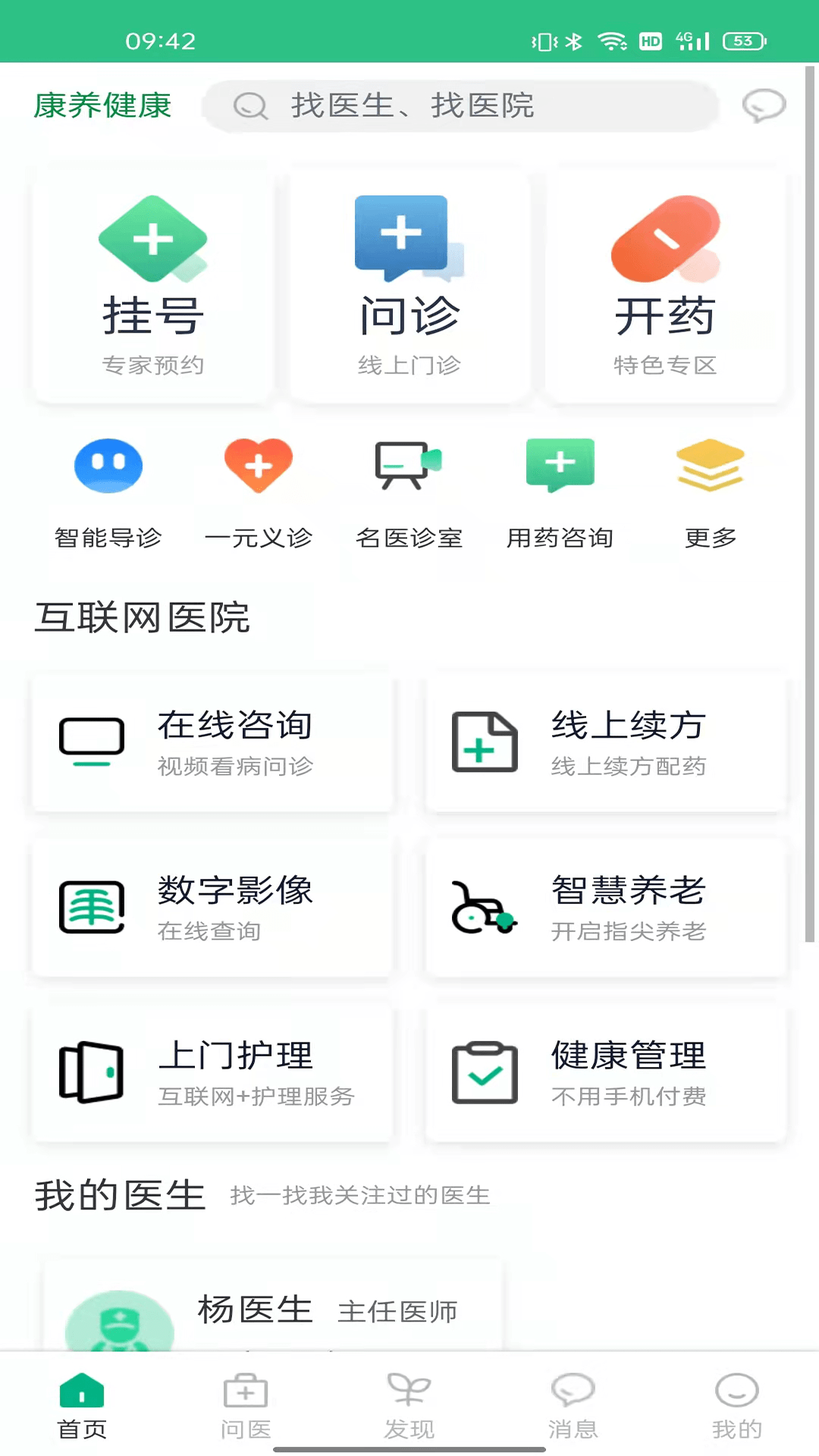819x1456 pixels.
Task: Tap the 找医生、找医院 search field
Action: coord(460,106)
